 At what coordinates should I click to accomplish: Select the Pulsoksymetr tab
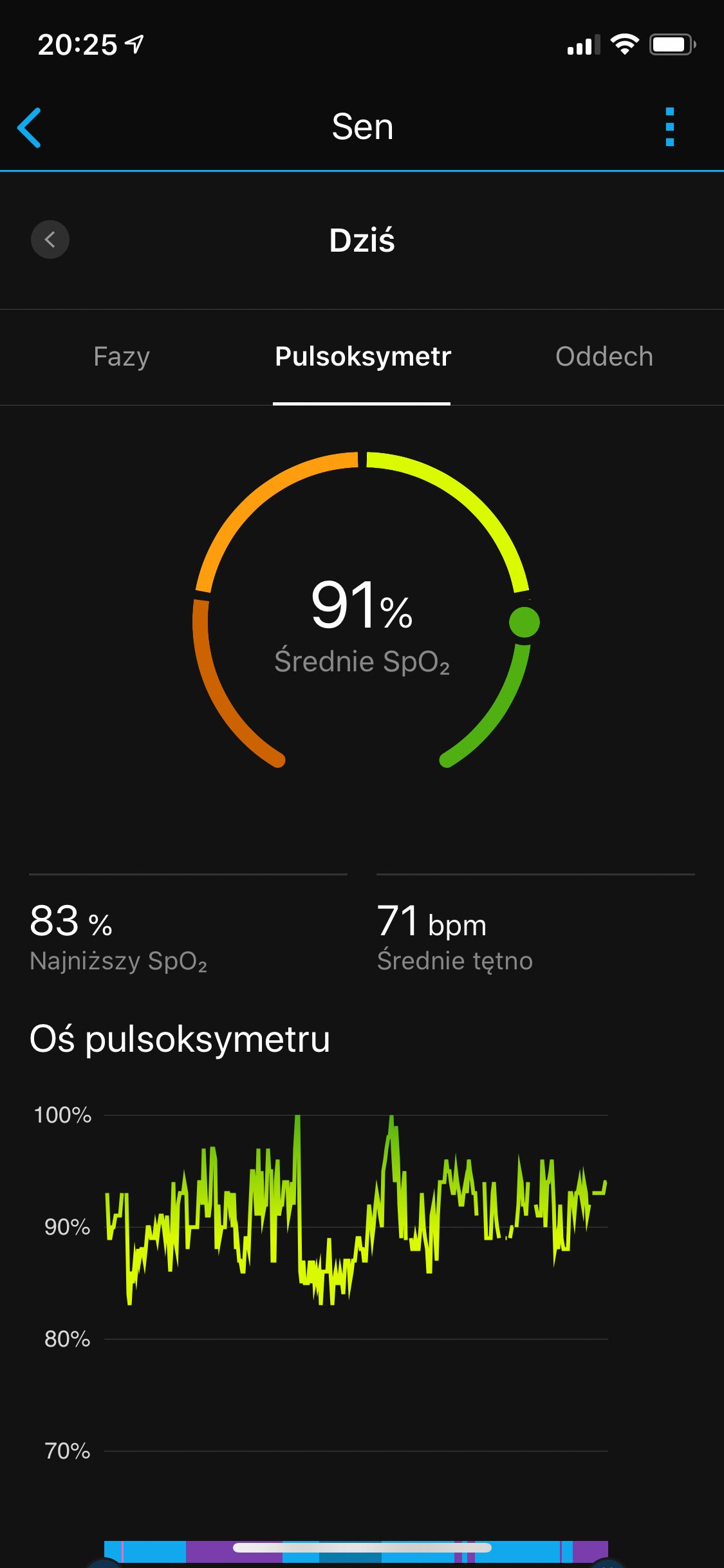click(362, 357)
